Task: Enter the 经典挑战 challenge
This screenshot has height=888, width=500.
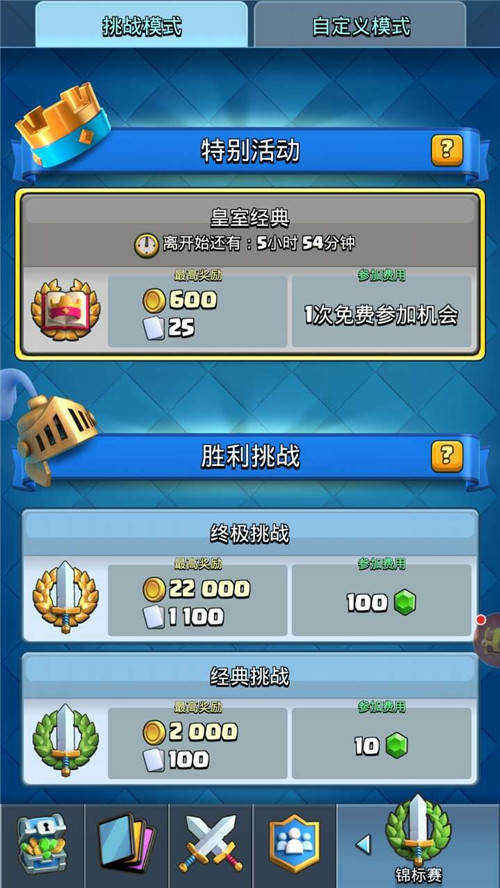Action: pyautogui.click(x=250, y=719)
